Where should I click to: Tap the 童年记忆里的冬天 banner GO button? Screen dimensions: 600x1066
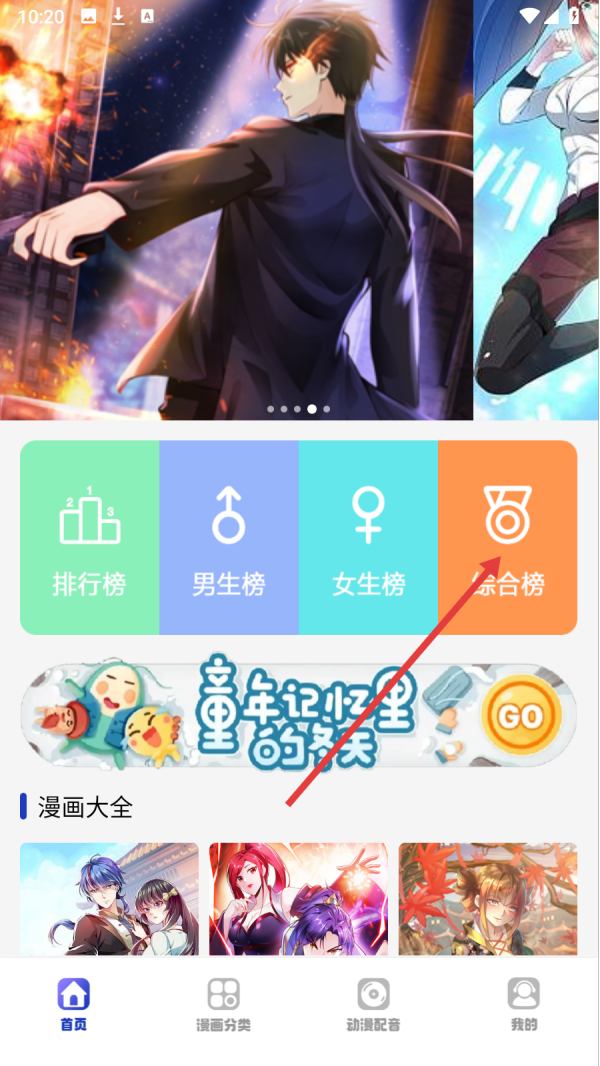pyautogui.click(x=520, y=716)
